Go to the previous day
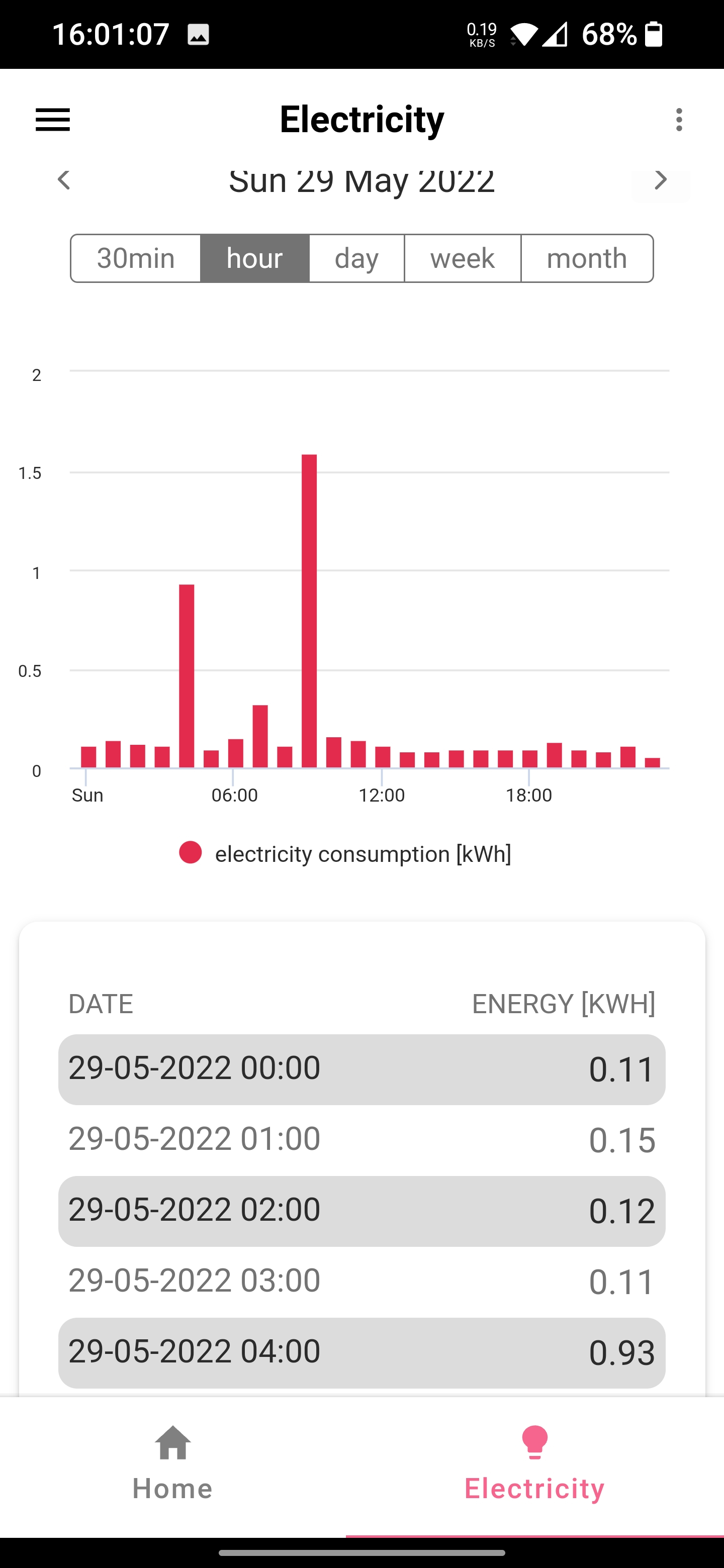The height and width of the screenshot is (1568, 724). [x=64, y=180]
